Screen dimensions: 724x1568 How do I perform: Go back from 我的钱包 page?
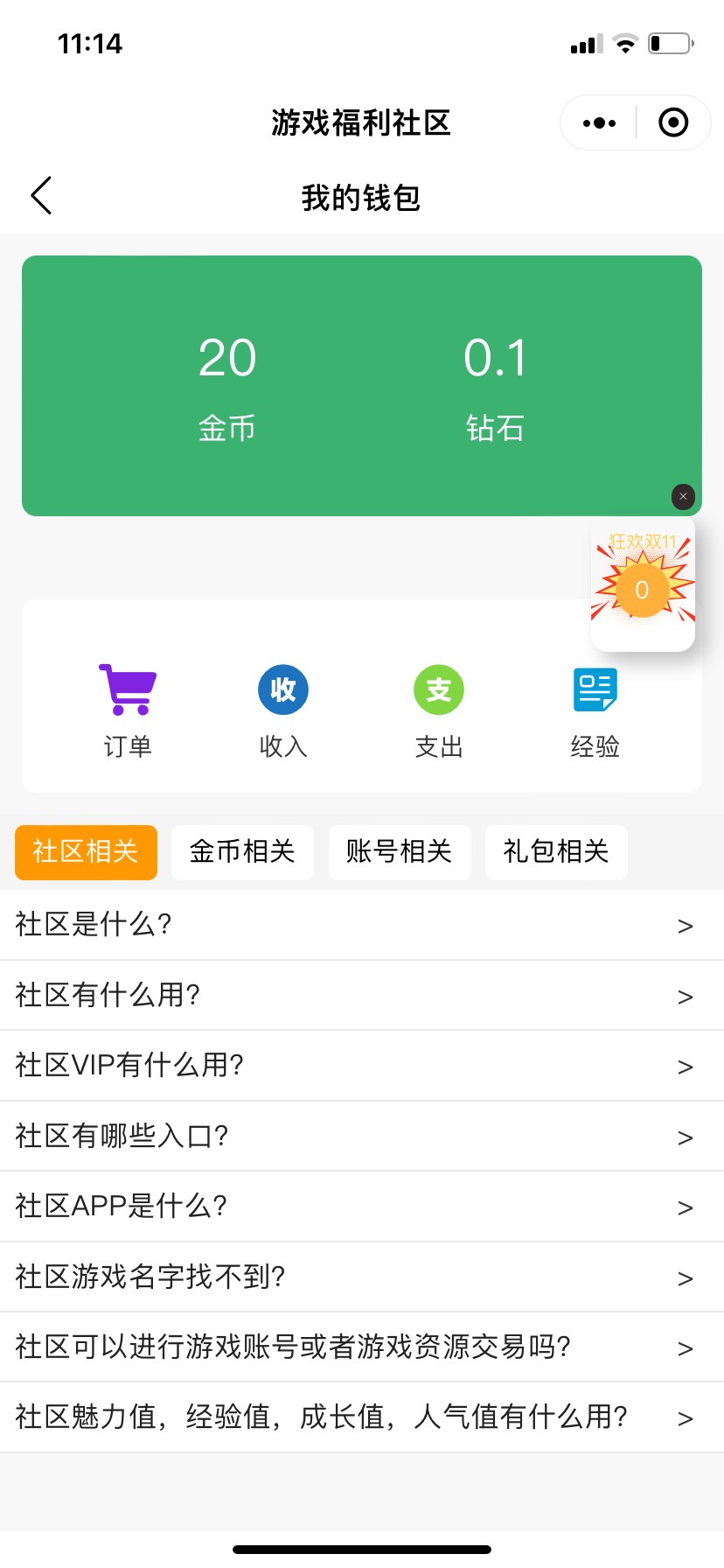(x=41, y=196)
